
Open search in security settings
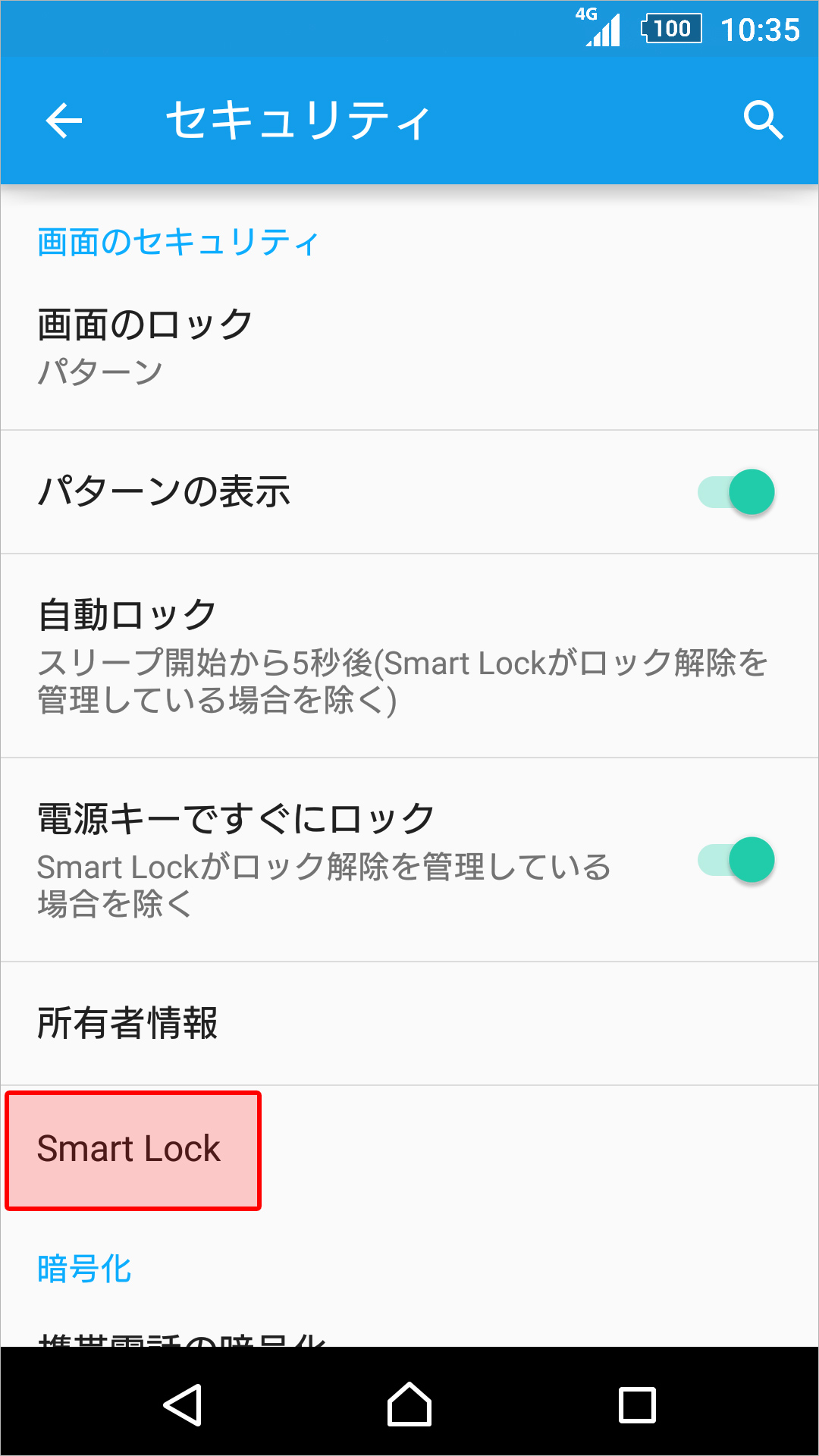tap(764, 120)
